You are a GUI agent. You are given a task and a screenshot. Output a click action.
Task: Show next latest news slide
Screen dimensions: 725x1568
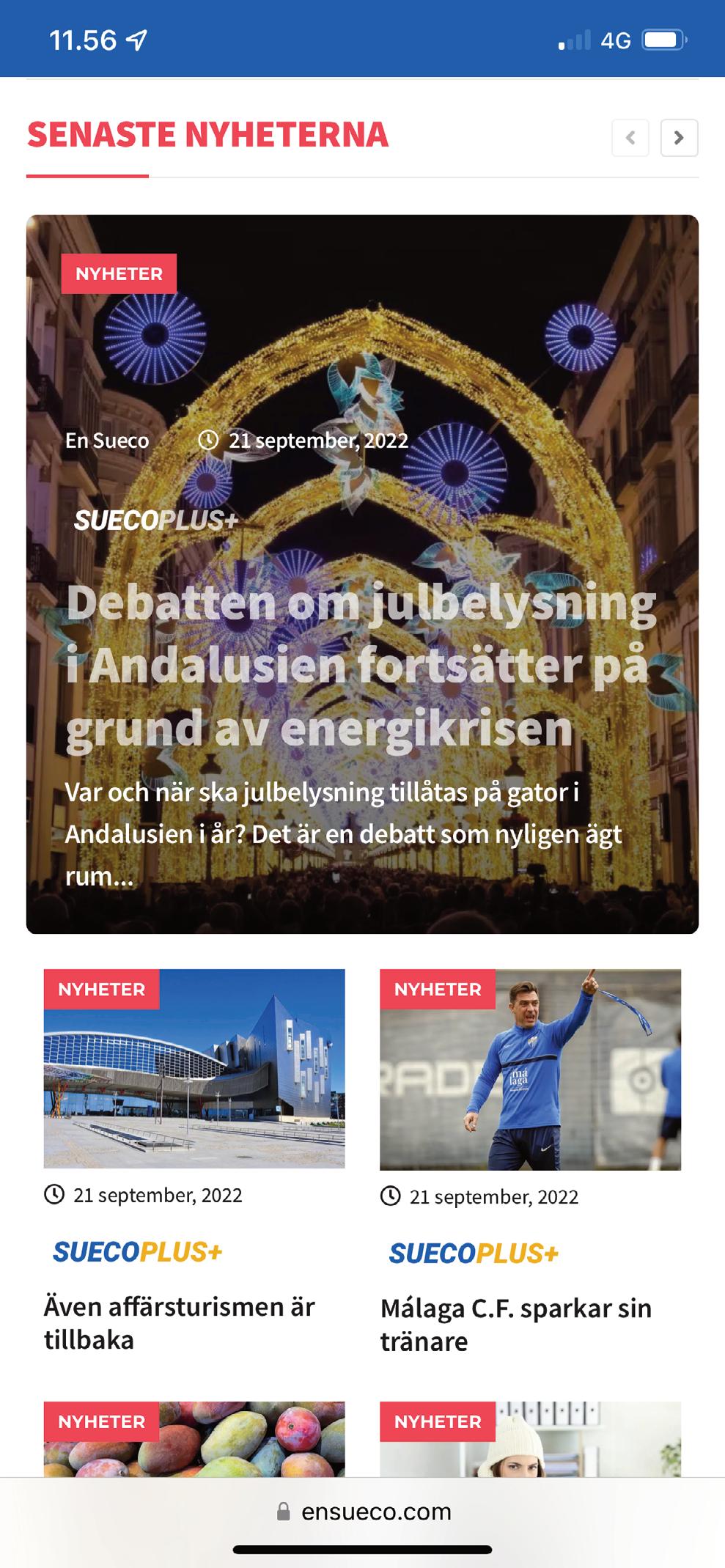(679, 138)
